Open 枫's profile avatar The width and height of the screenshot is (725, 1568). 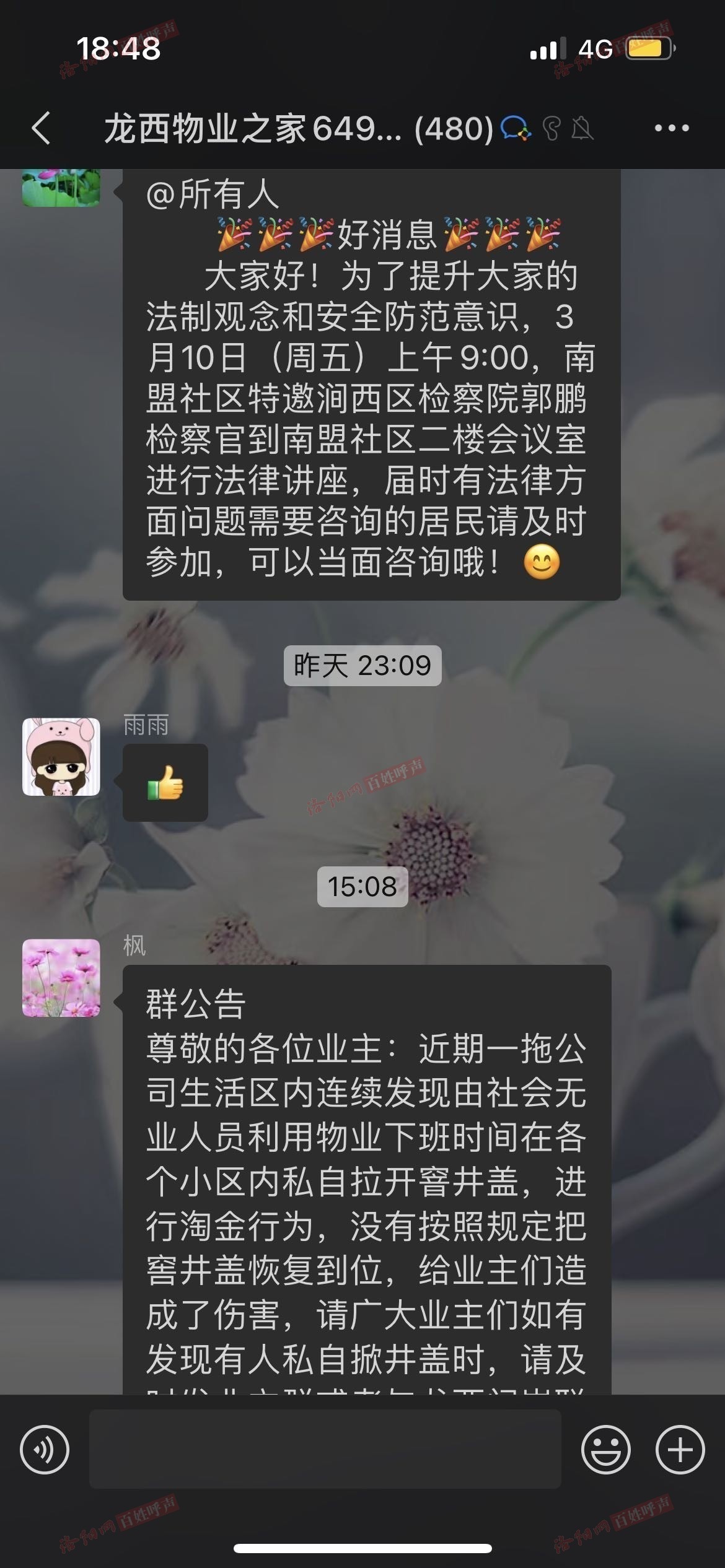coord(61,978)
